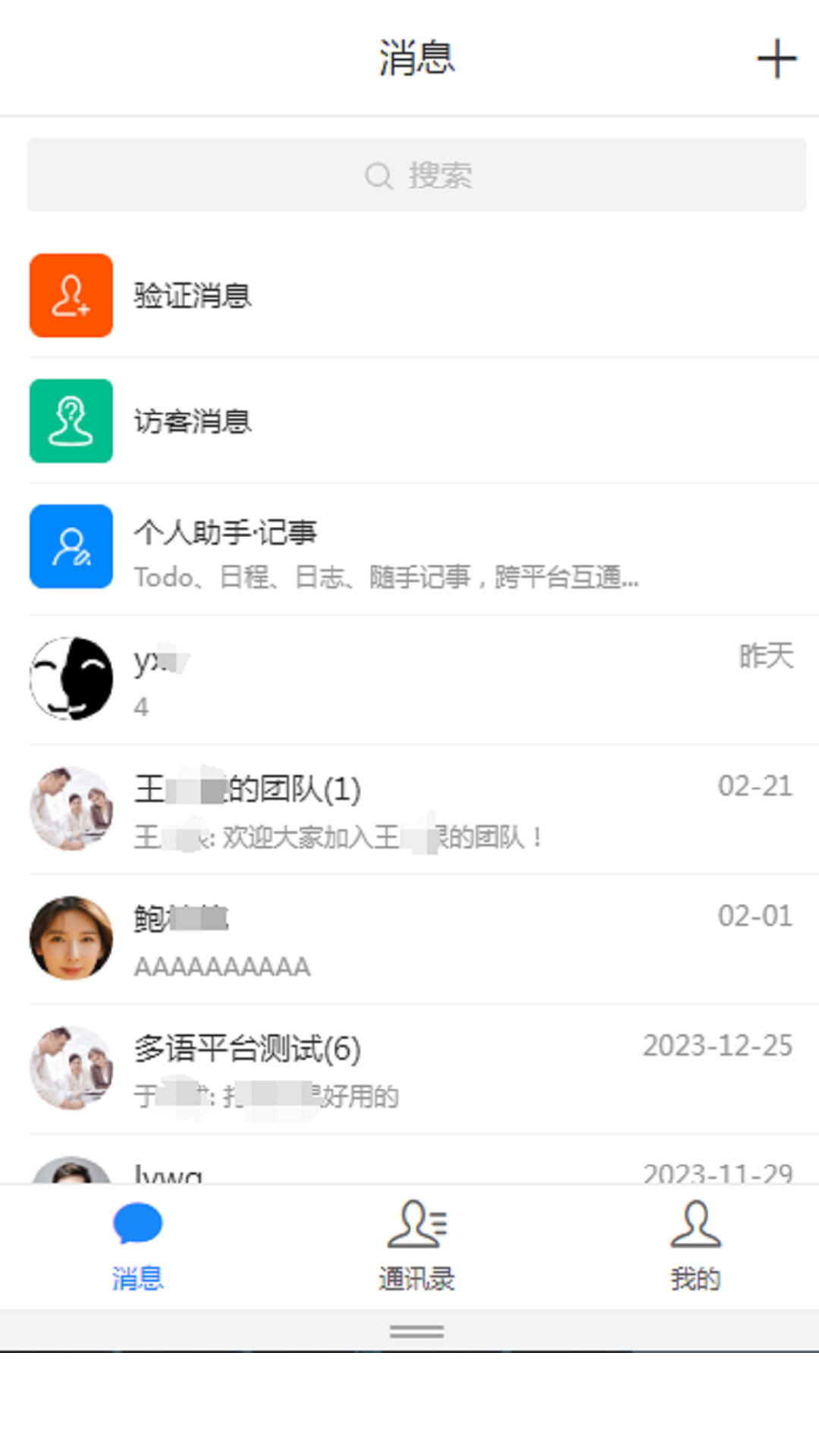Tap the plus icon to add new chat
The image size is (819, 1456).
click(775, 59)
